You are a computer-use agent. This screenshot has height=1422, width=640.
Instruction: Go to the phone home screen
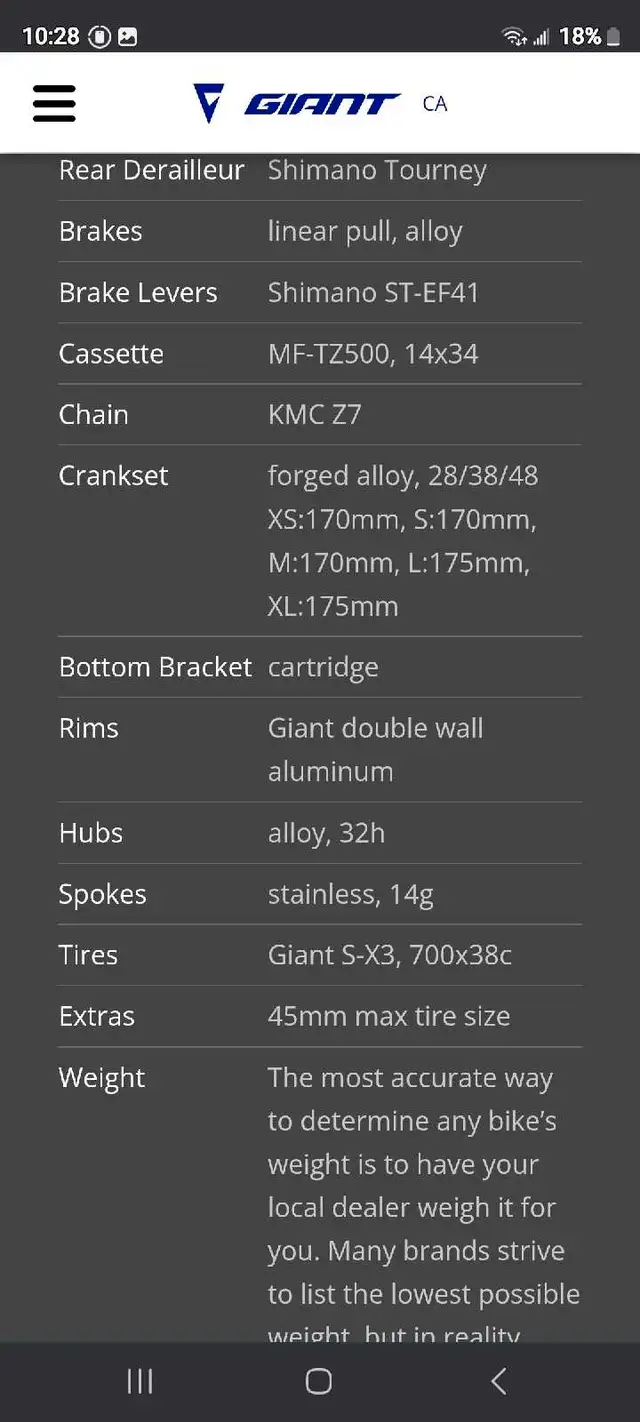tap(319, 1381)
